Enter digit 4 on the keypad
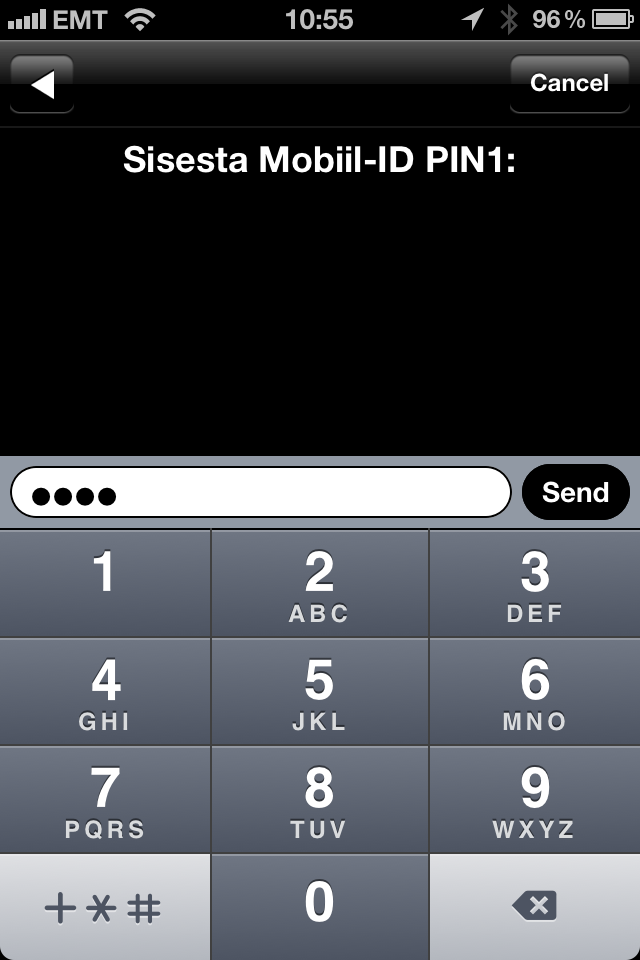 tap(105, 691)
